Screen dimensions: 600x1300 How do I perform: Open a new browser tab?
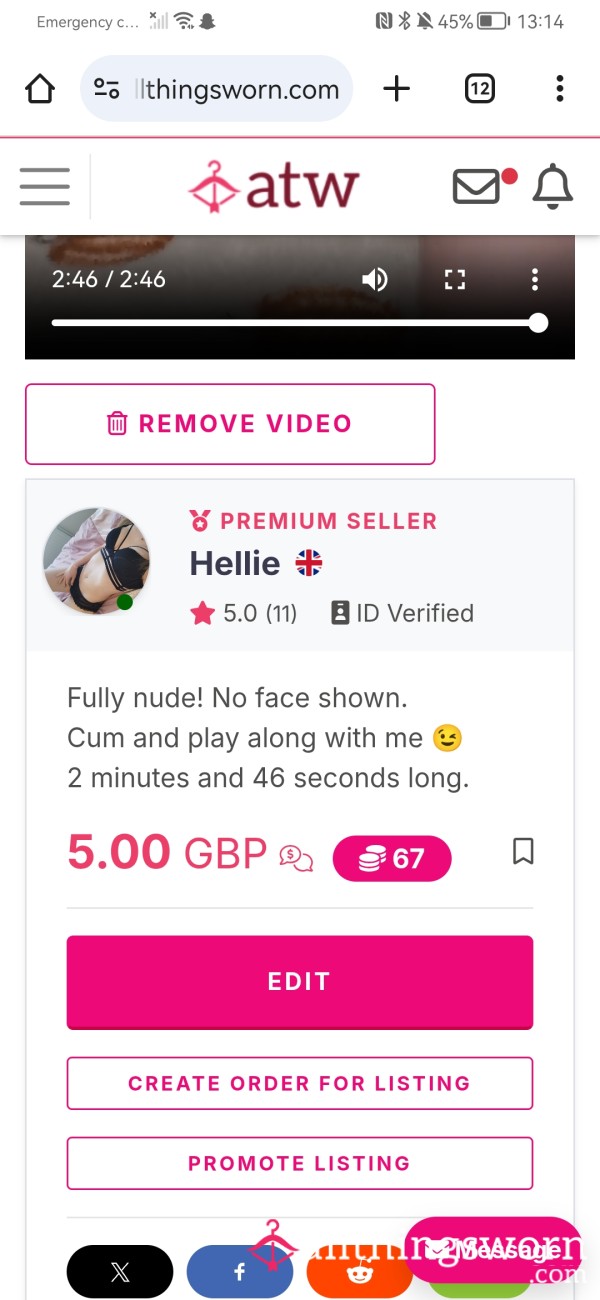click(397, 89)
